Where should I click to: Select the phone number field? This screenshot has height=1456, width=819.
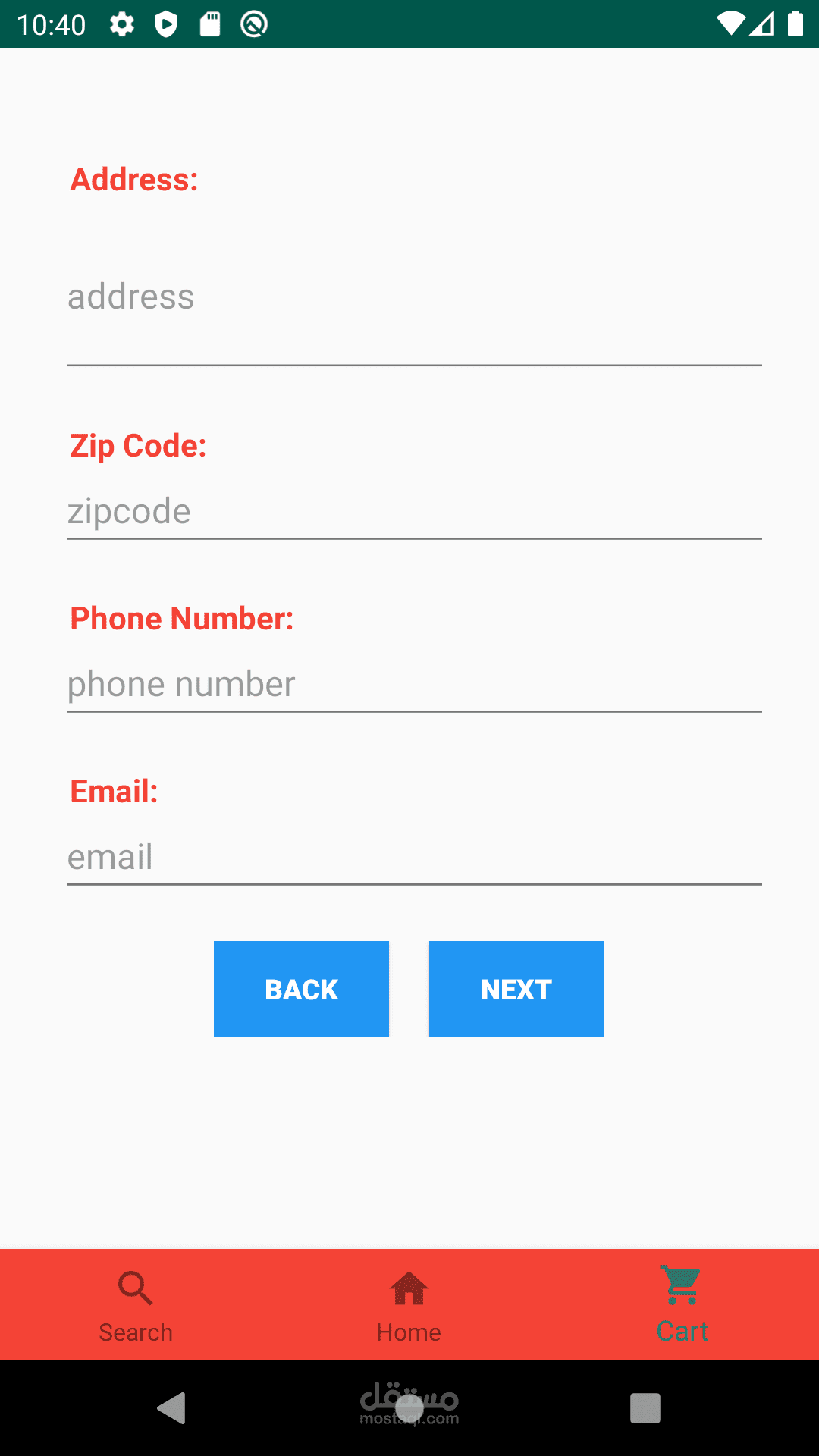[x=414, y=685]
